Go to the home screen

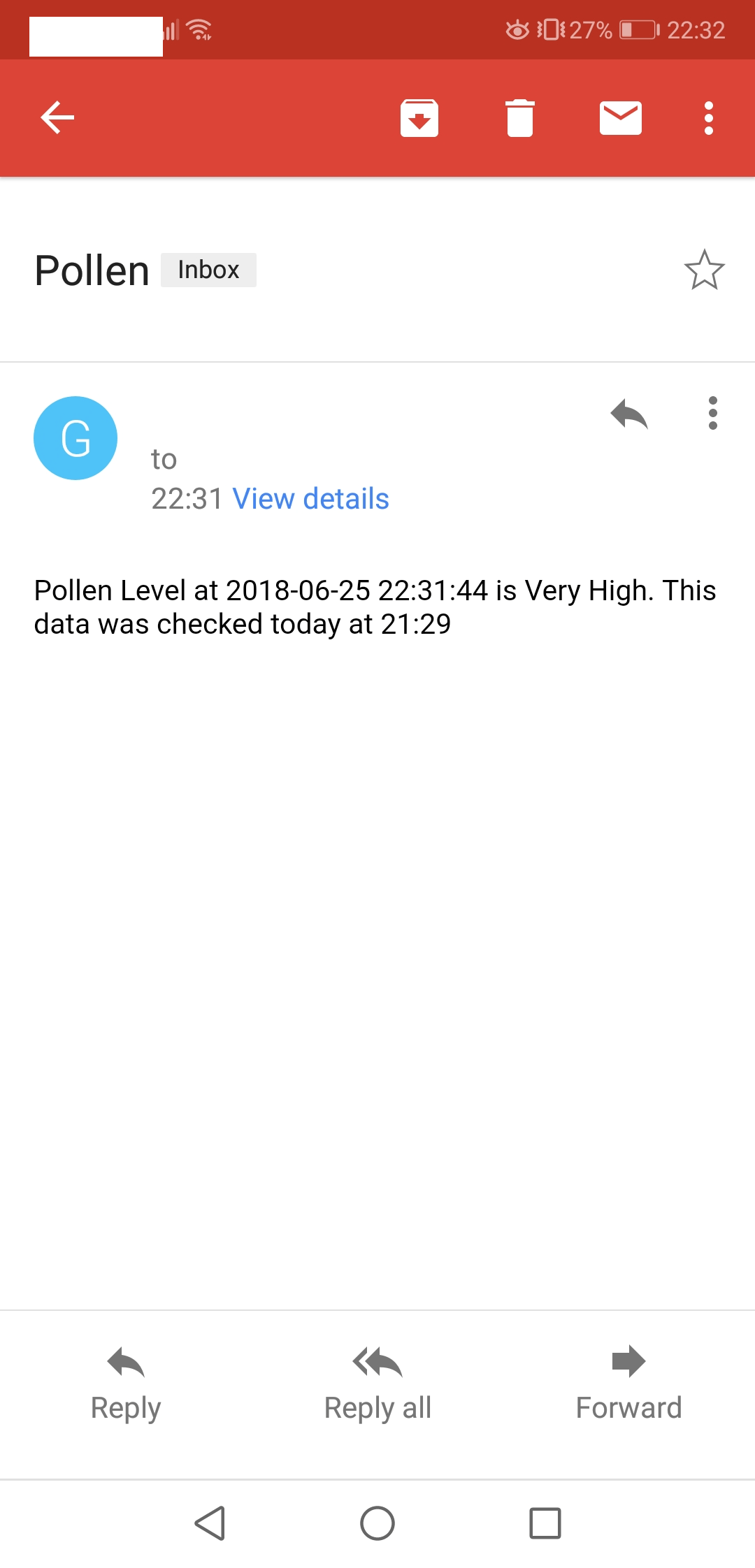(377, 1523)
